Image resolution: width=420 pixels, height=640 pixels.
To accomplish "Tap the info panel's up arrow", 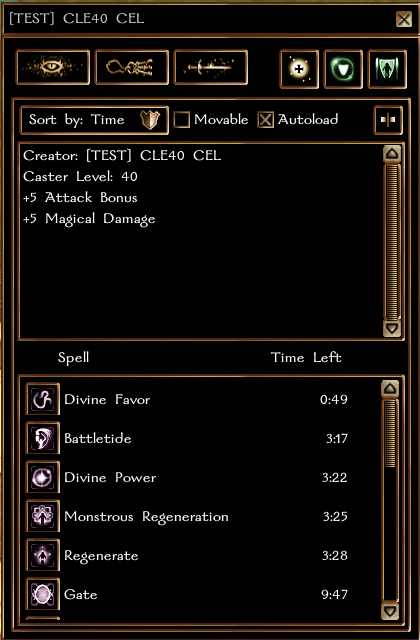I will tap(392, 154).
